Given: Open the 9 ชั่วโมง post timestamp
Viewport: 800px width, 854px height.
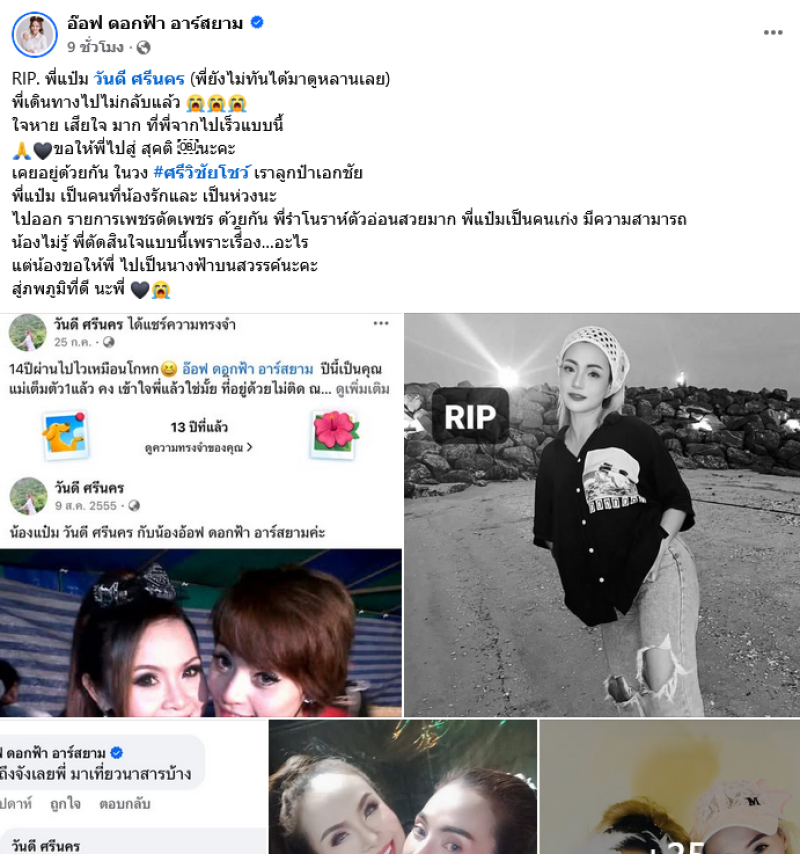Looking at the screenshot, I should 95,47.
